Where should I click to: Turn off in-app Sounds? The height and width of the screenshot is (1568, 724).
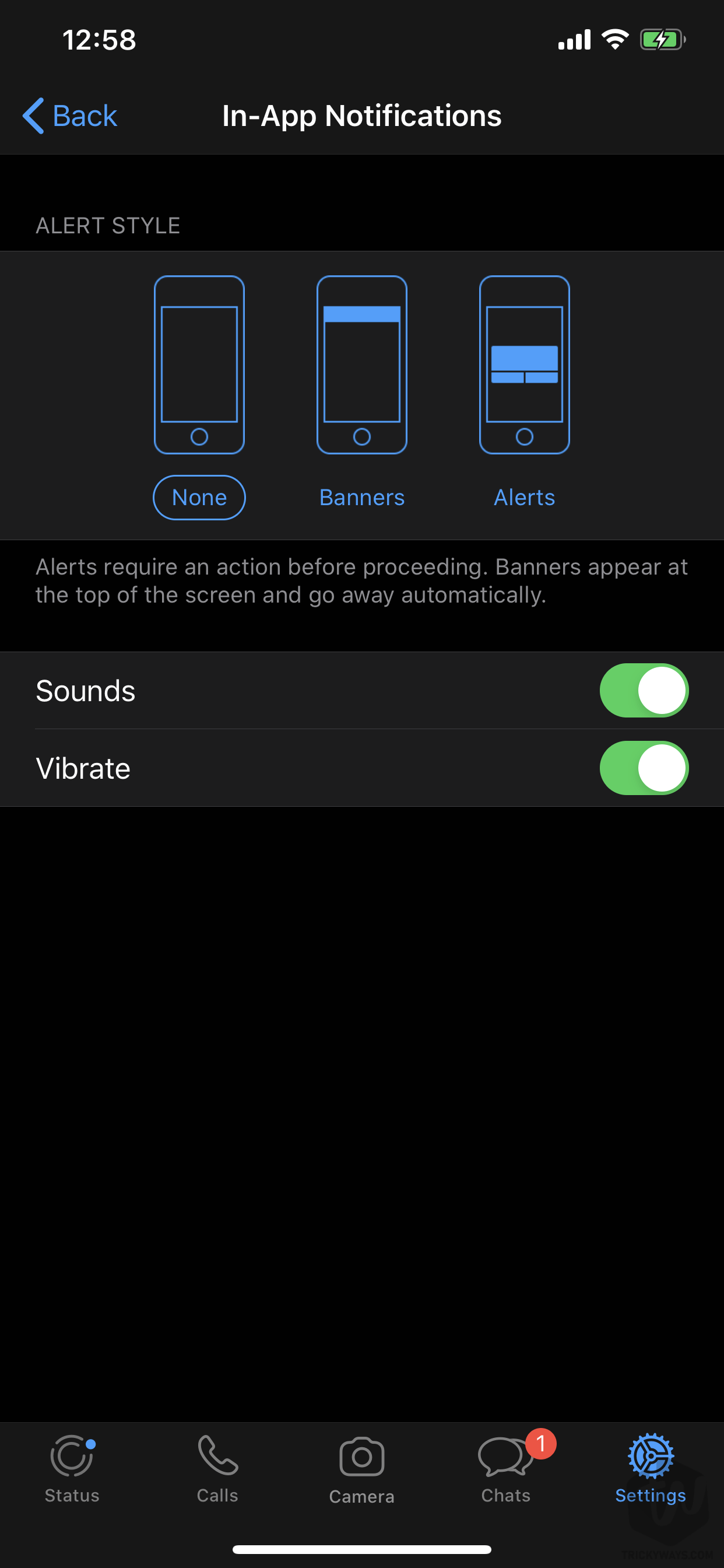[644, 690]
